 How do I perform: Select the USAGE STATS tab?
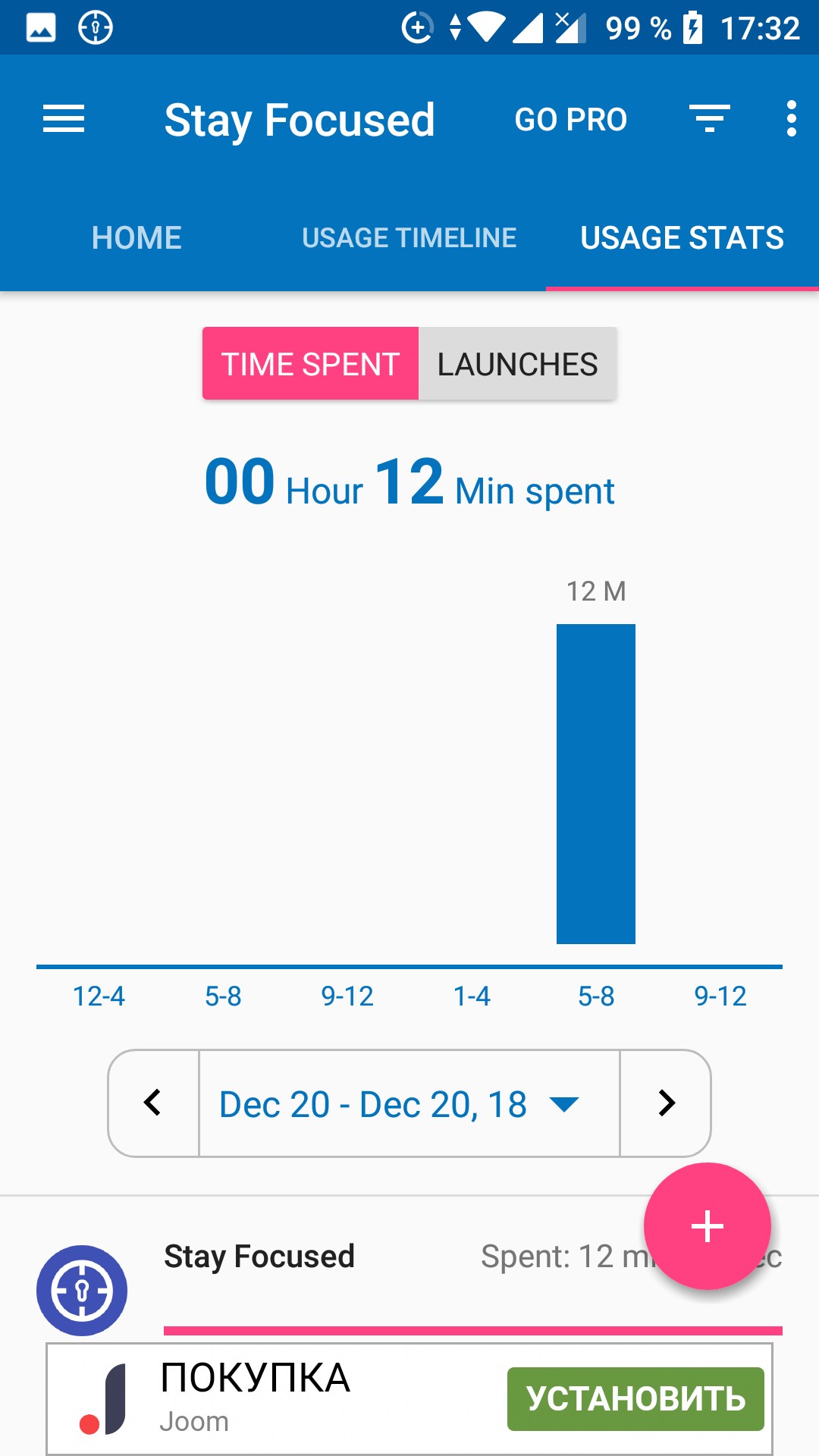point(682,237)
